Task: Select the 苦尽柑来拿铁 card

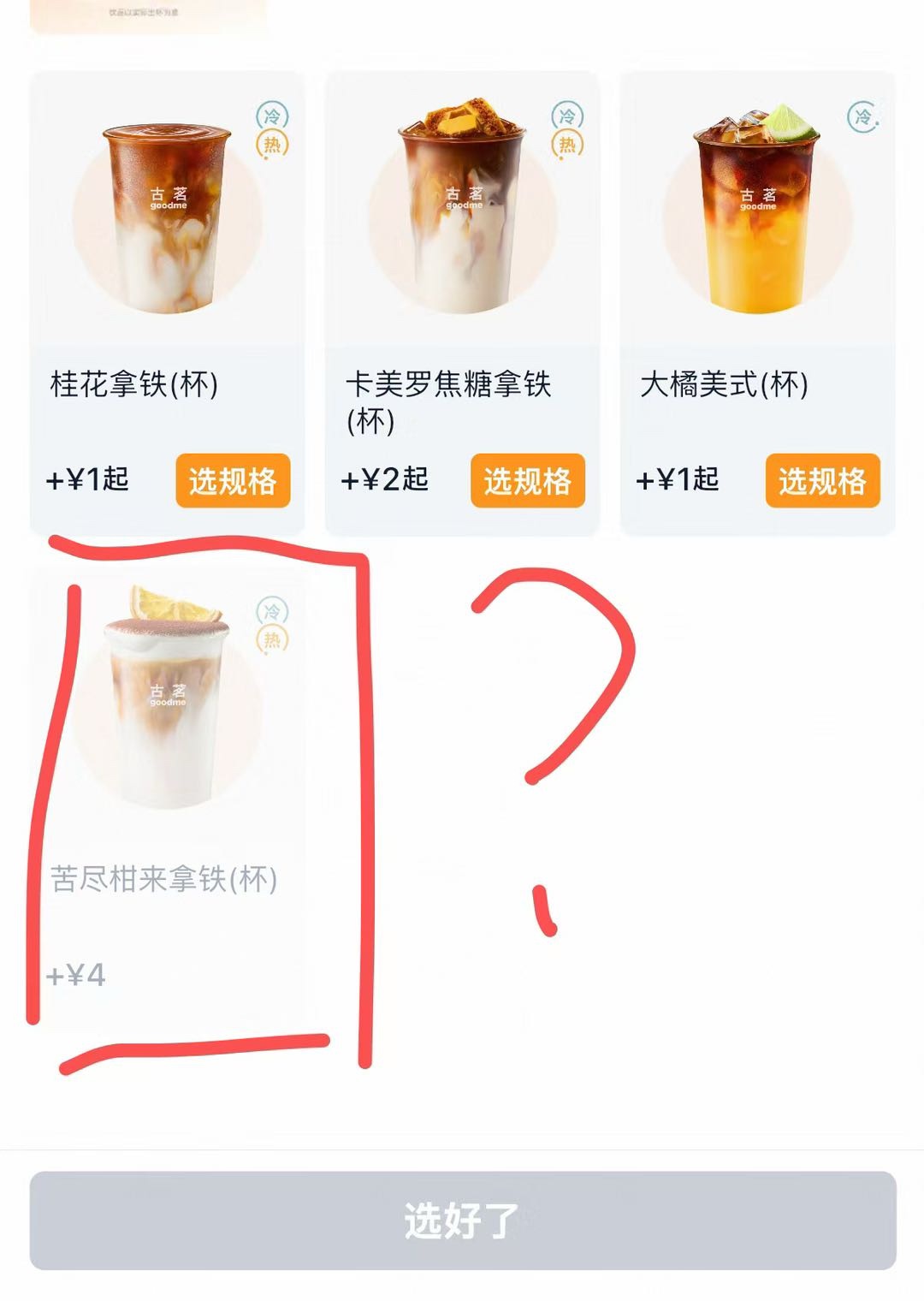Action: [x=167, y=770]
